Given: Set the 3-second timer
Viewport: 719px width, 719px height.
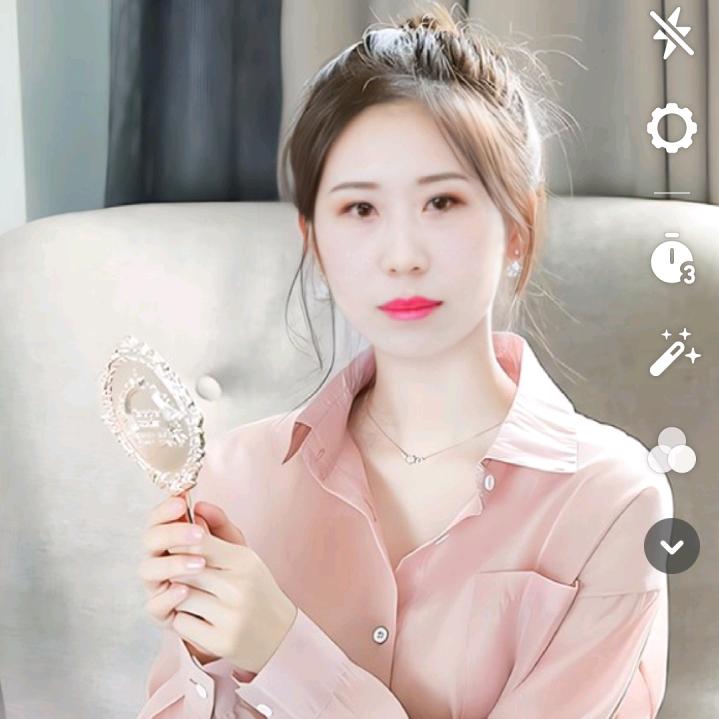Looking at the screenshot, I should click(x=671, y=258).
